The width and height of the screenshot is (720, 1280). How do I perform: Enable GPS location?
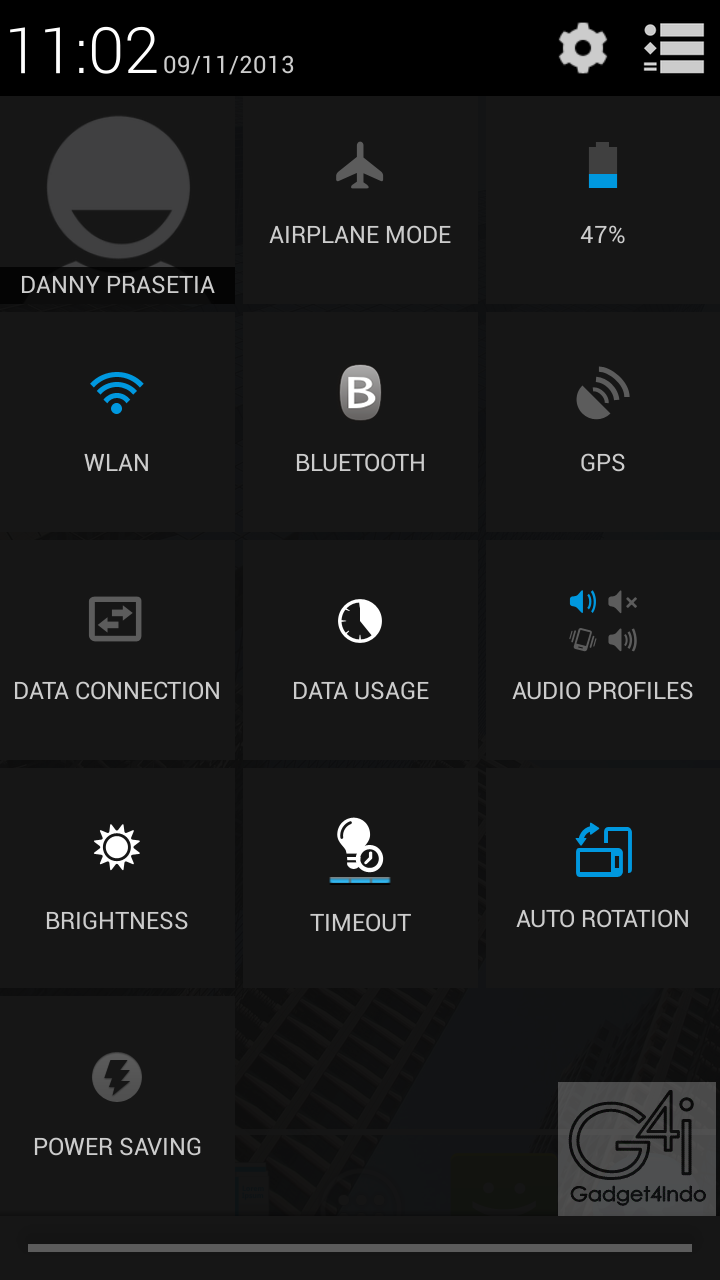coord(602,420)
